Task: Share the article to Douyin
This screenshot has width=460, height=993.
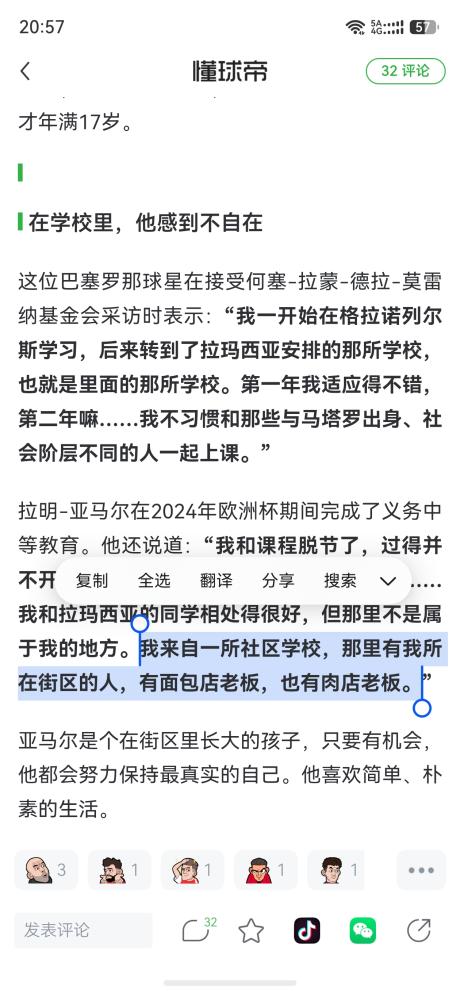Action: (307, 930)
